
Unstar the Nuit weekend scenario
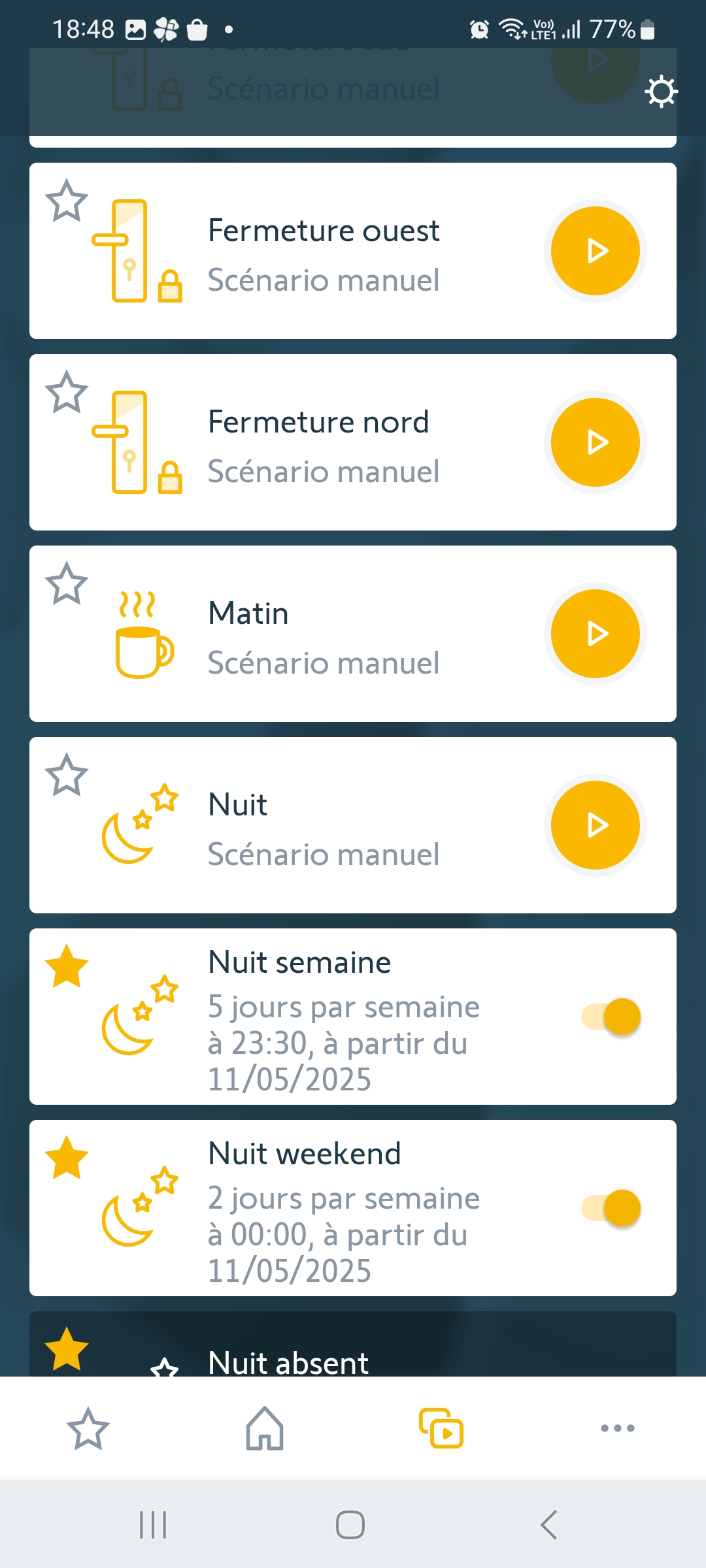pyautogui.click(x=67, y=1158)
